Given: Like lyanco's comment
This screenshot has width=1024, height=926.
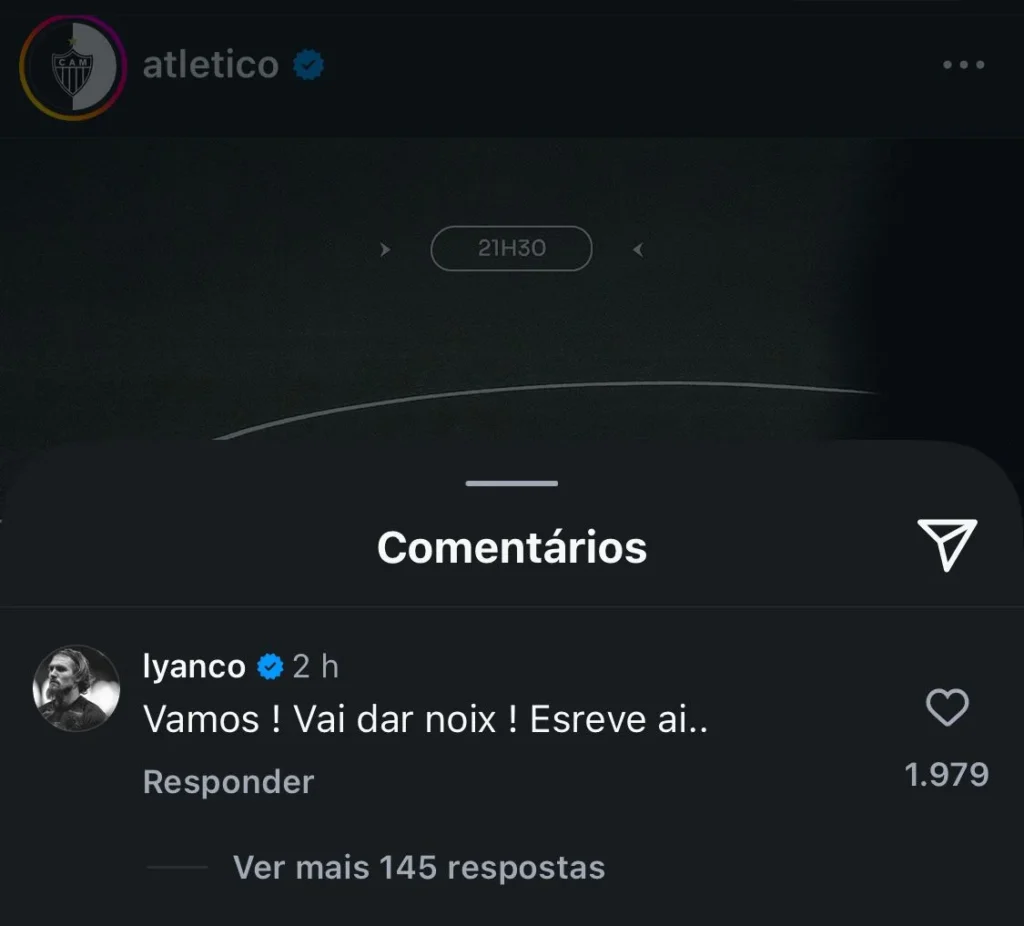Looking at the screenshot, I should (x=947, y=709).
